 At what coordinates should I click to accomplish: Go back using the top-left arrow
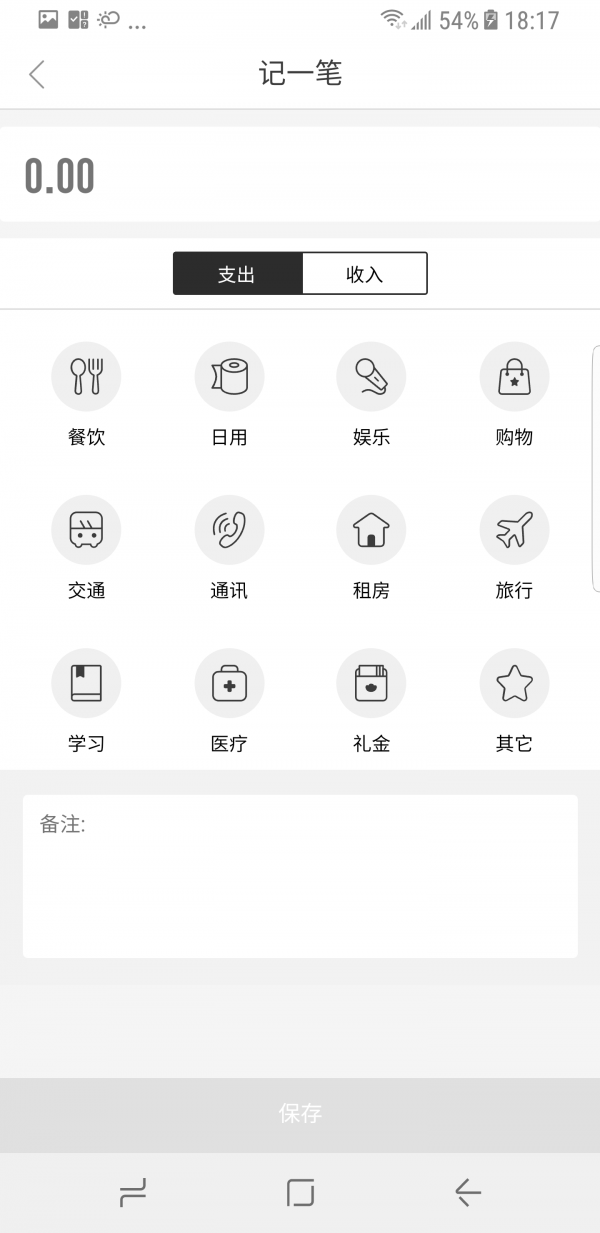tap(37, 74)
